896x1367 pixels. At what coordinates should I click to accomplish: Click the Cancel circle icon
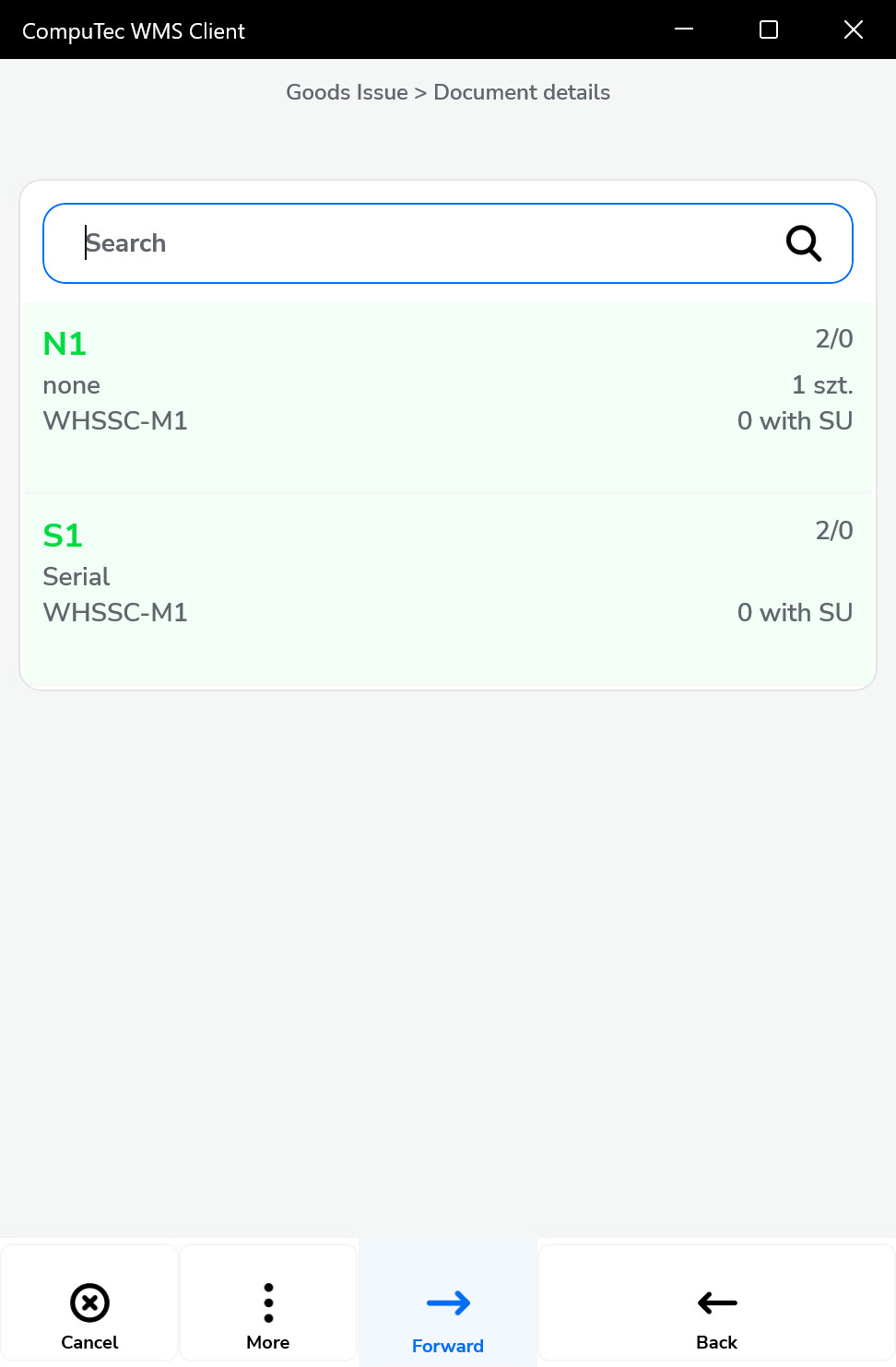pyautogui.click(x=88, y=1302)
